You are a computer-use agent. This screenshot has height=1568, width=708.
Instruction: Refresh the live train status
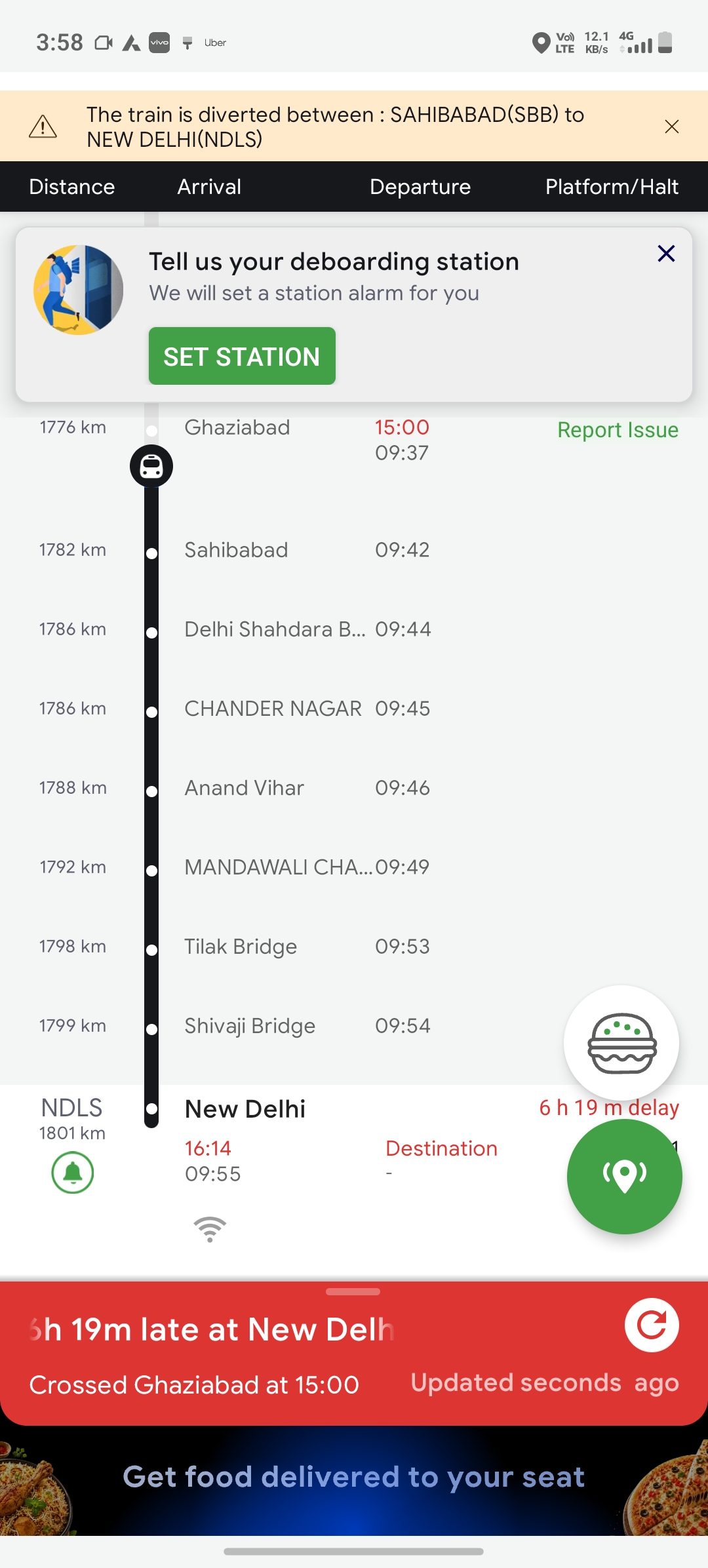coord(652,1325)
